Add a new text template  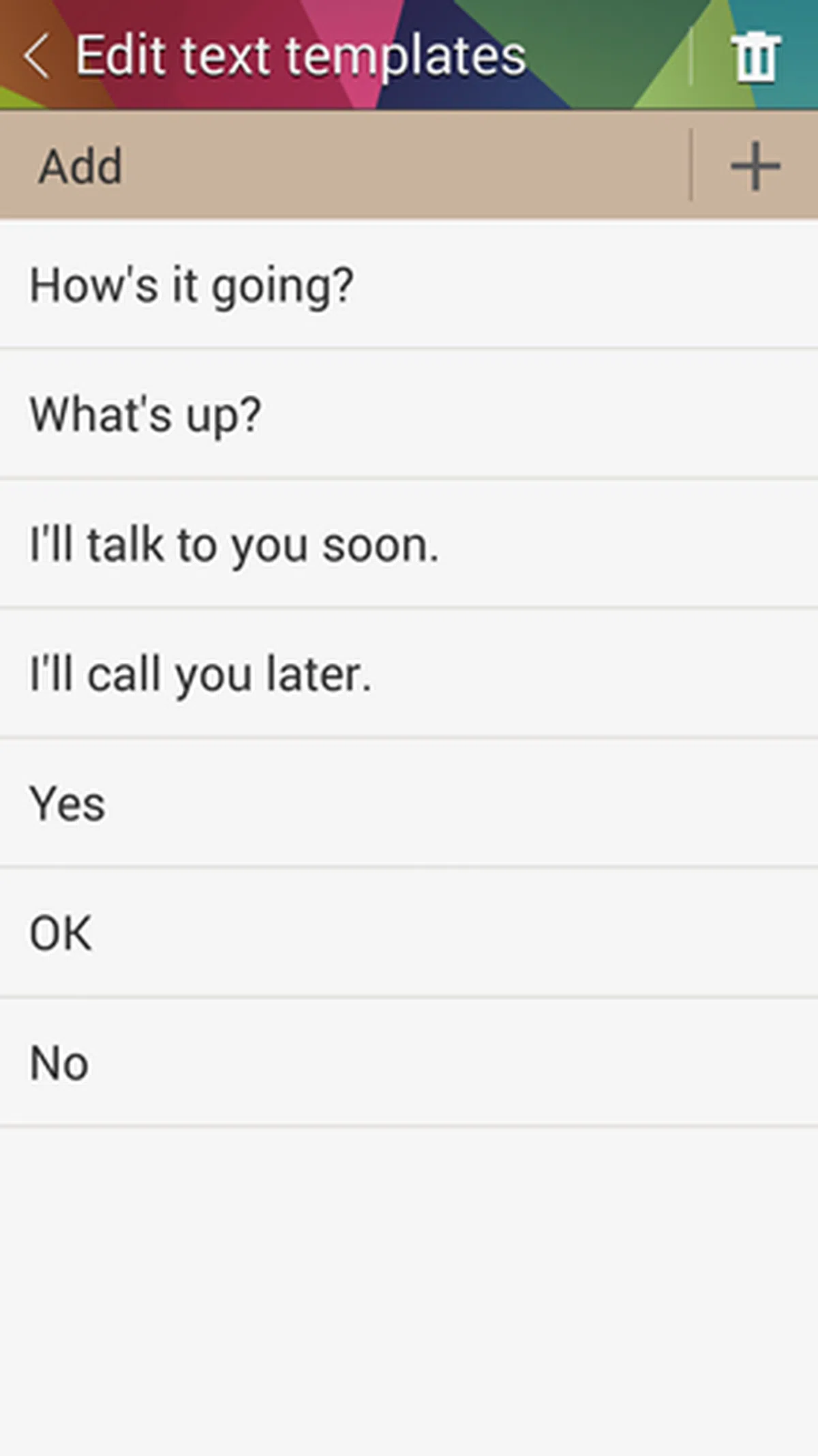(x=755, y=166)
